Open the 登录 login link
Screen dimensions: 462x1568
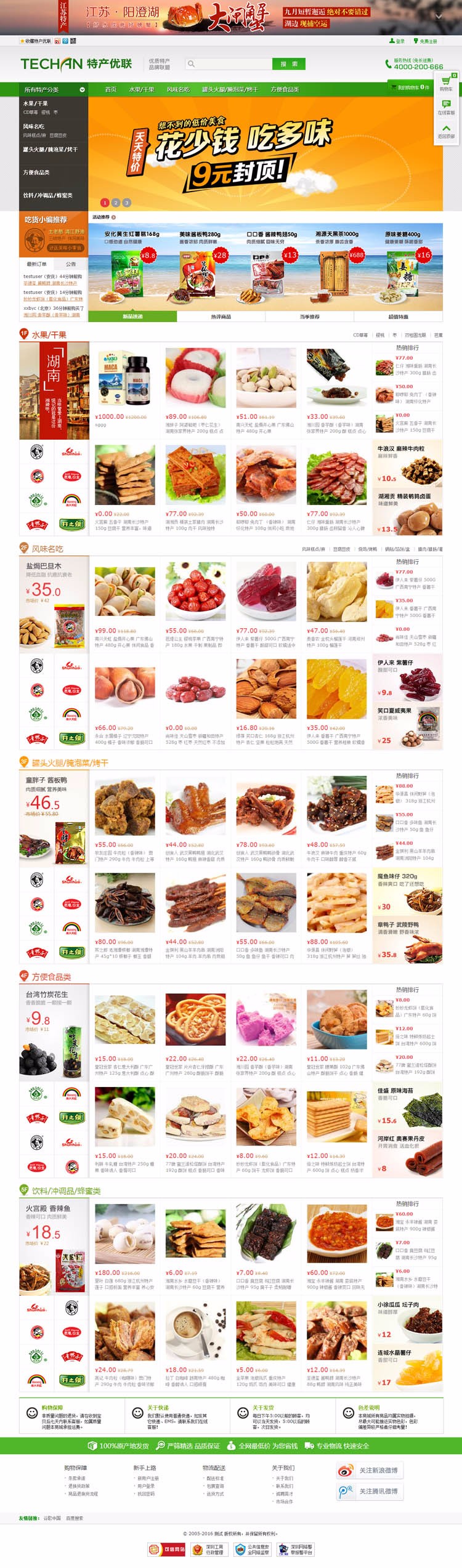[x=397, y=41]
